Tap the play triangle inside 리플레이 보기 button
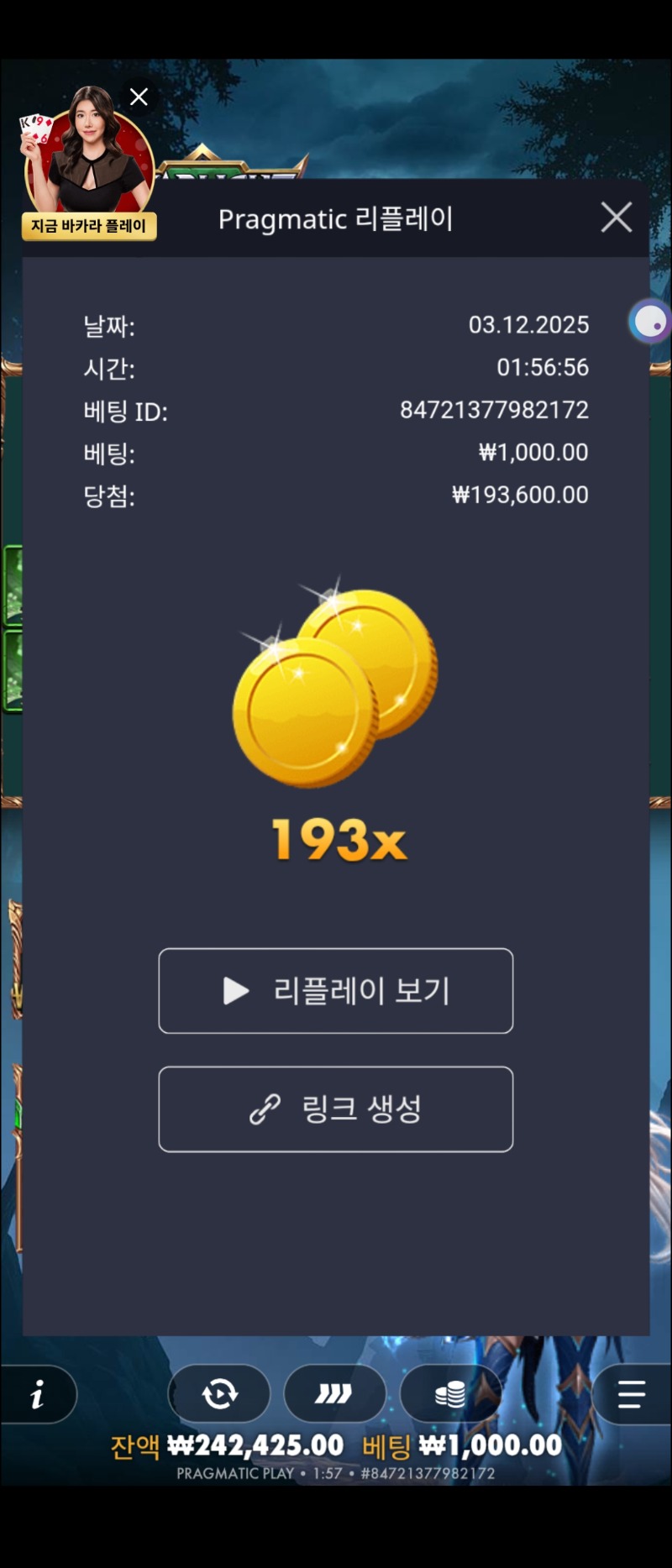Viewport: 672px width, 1568px height. (236, 991)
